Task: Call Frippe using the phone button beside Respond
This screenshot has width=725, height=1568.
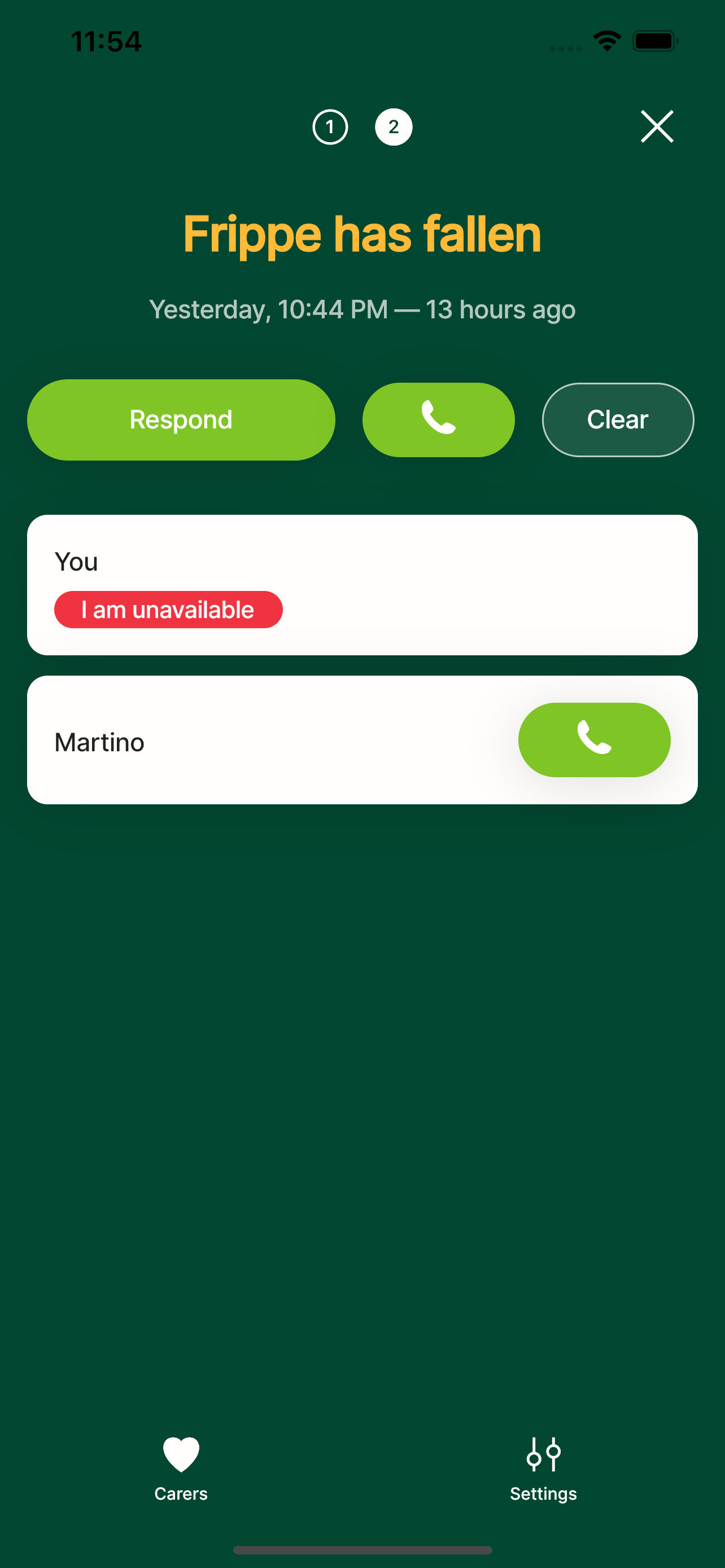Action: (438, 419)
